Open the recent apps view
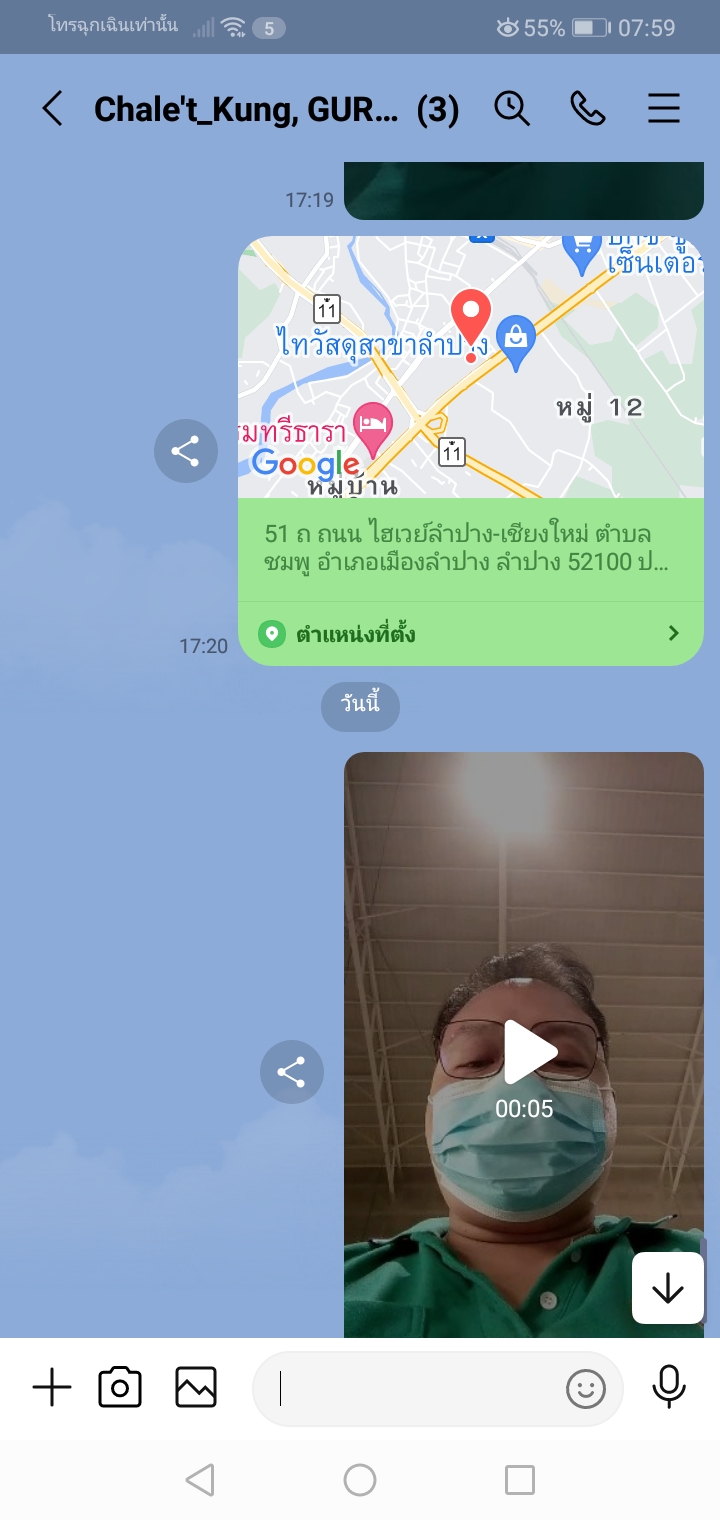 [x=520, y=1480]
